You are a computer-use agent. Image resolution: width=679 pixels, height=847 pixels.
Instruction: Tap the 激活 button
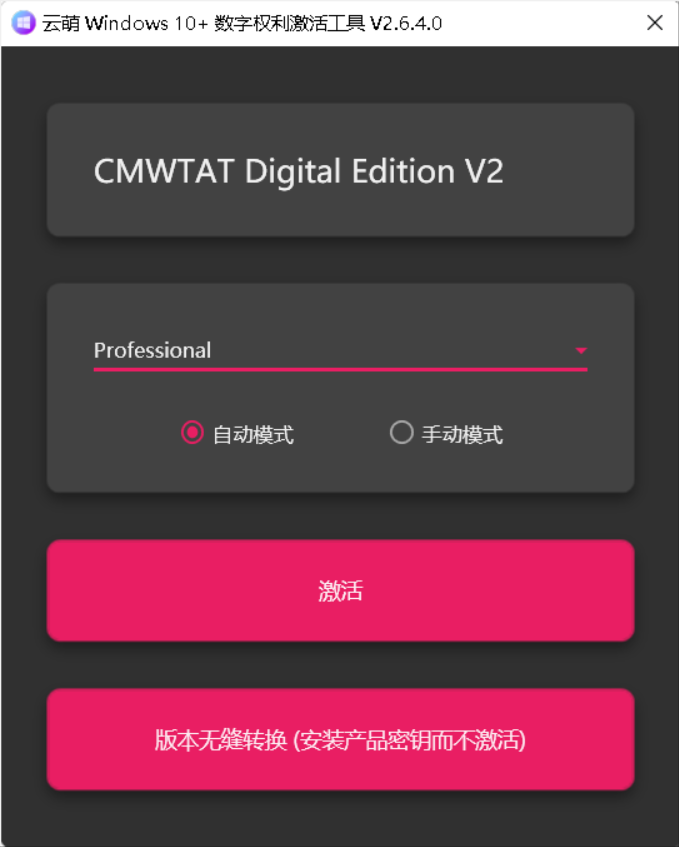[340, 591]
